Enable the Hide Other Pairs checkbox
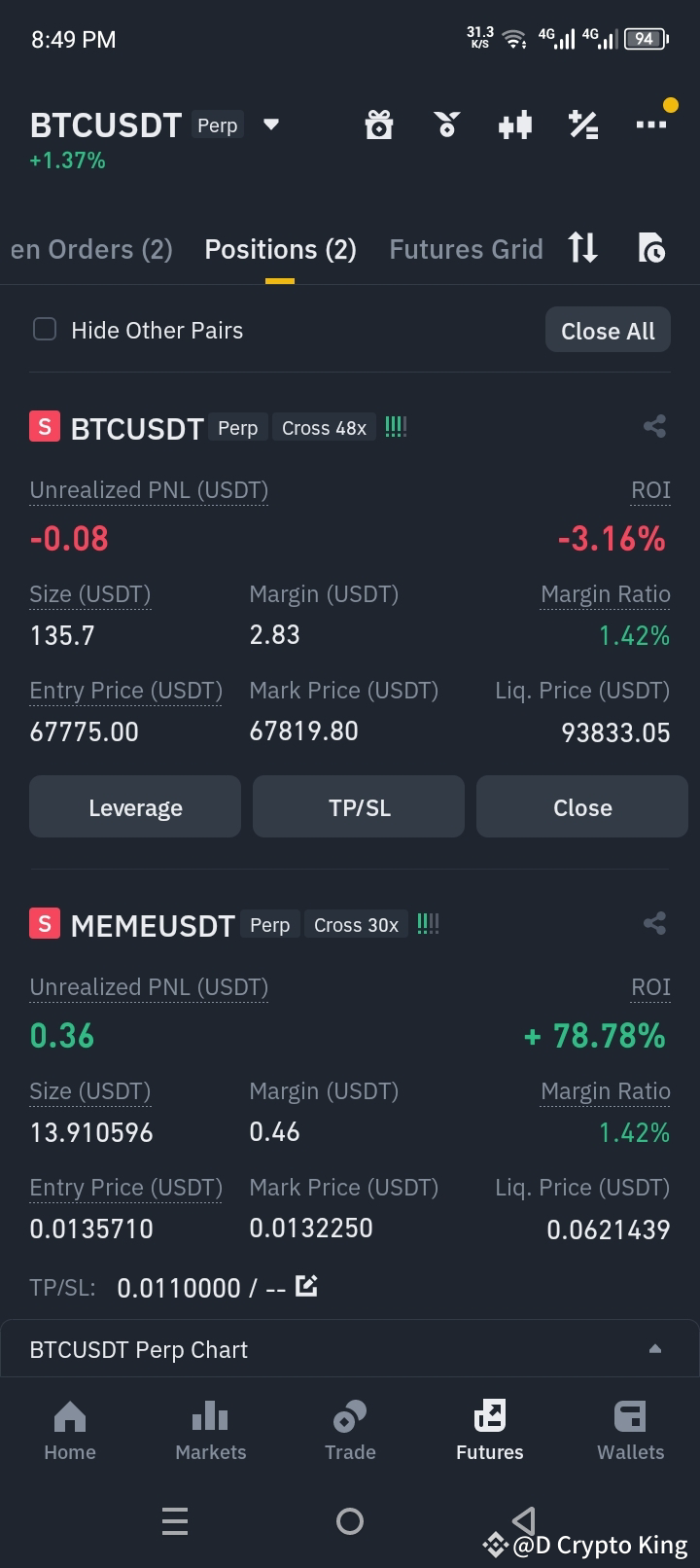 pyautogui.click(x=45, y=330)
